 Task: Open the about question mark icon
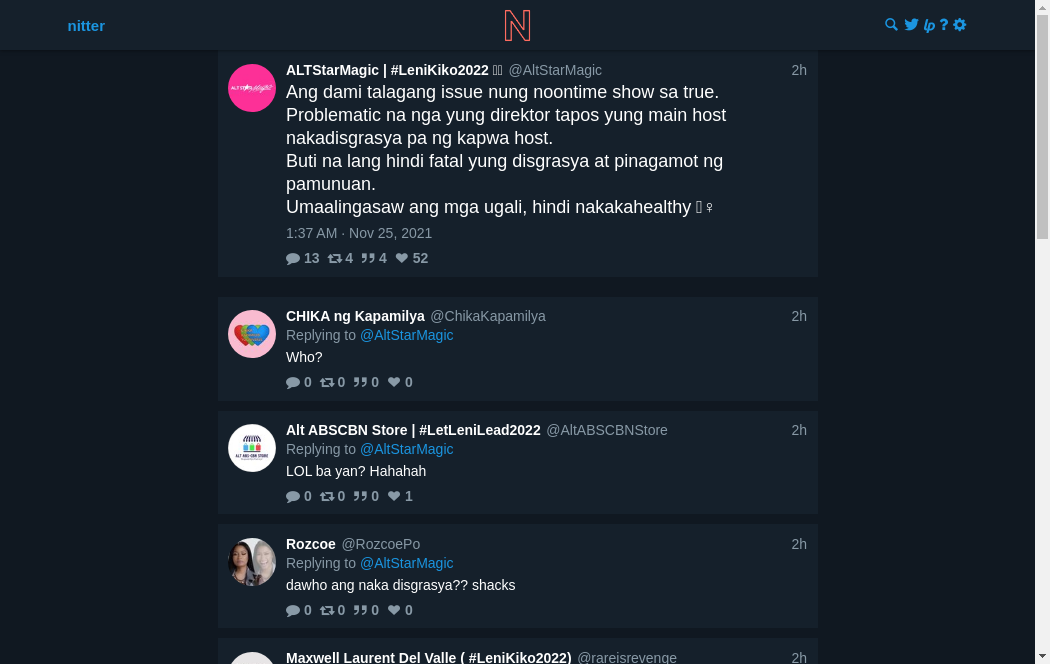(x=944, y=25)
